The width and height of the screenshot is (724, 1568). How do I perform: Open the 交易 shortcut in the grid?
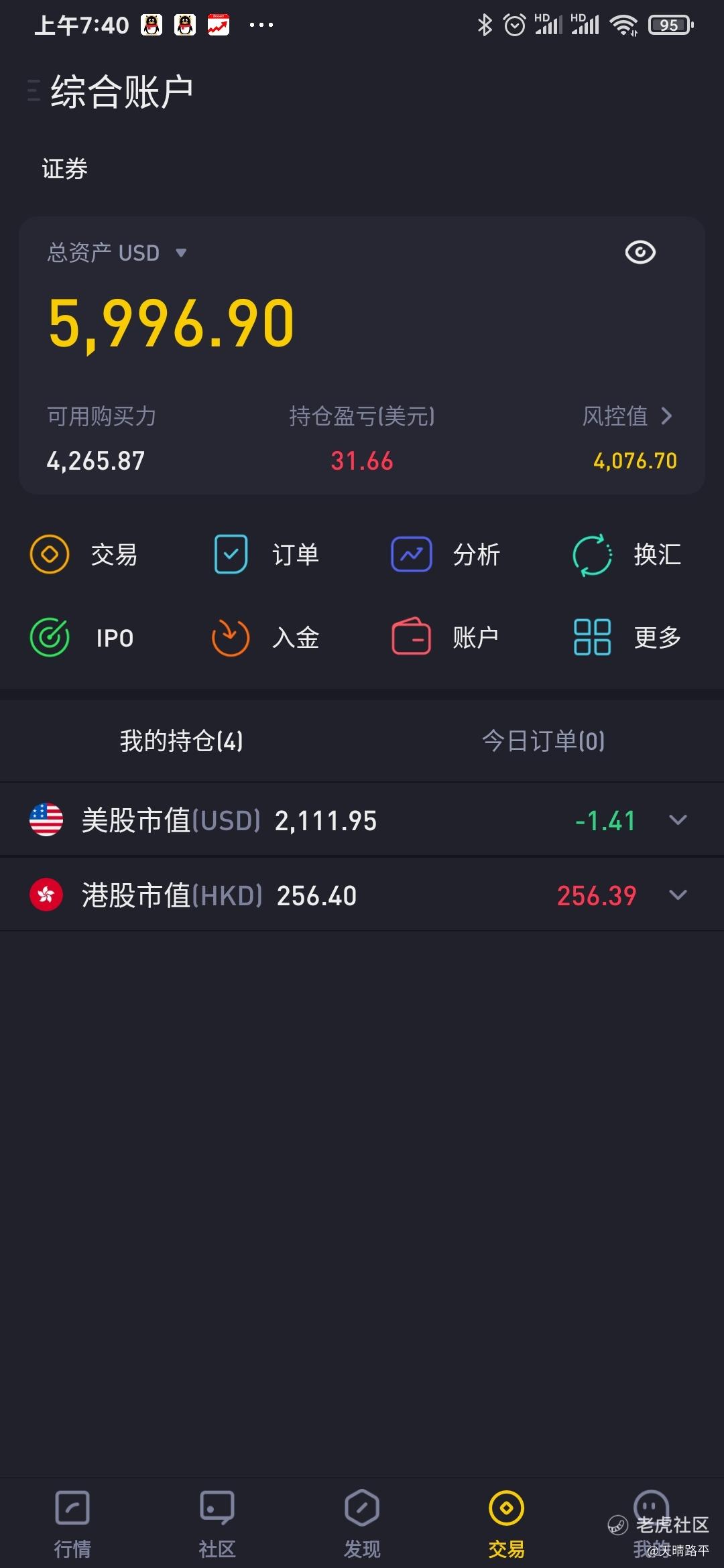[x=84, y=555]
